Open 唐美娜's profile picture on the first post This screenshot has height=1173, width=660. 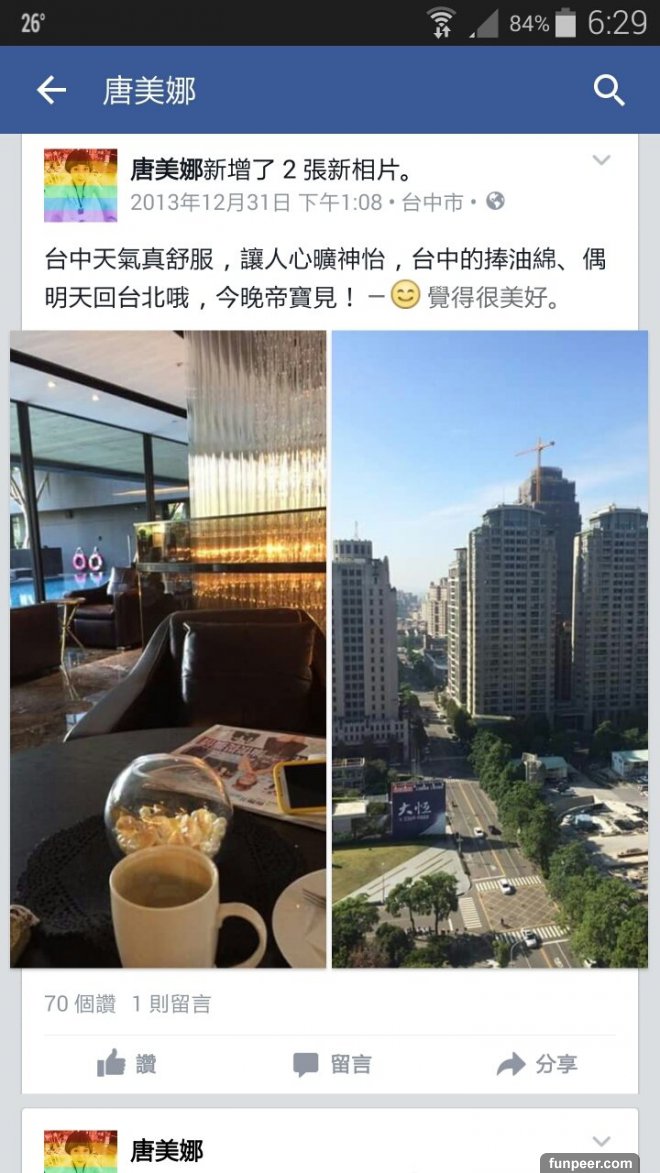point(80,185)
